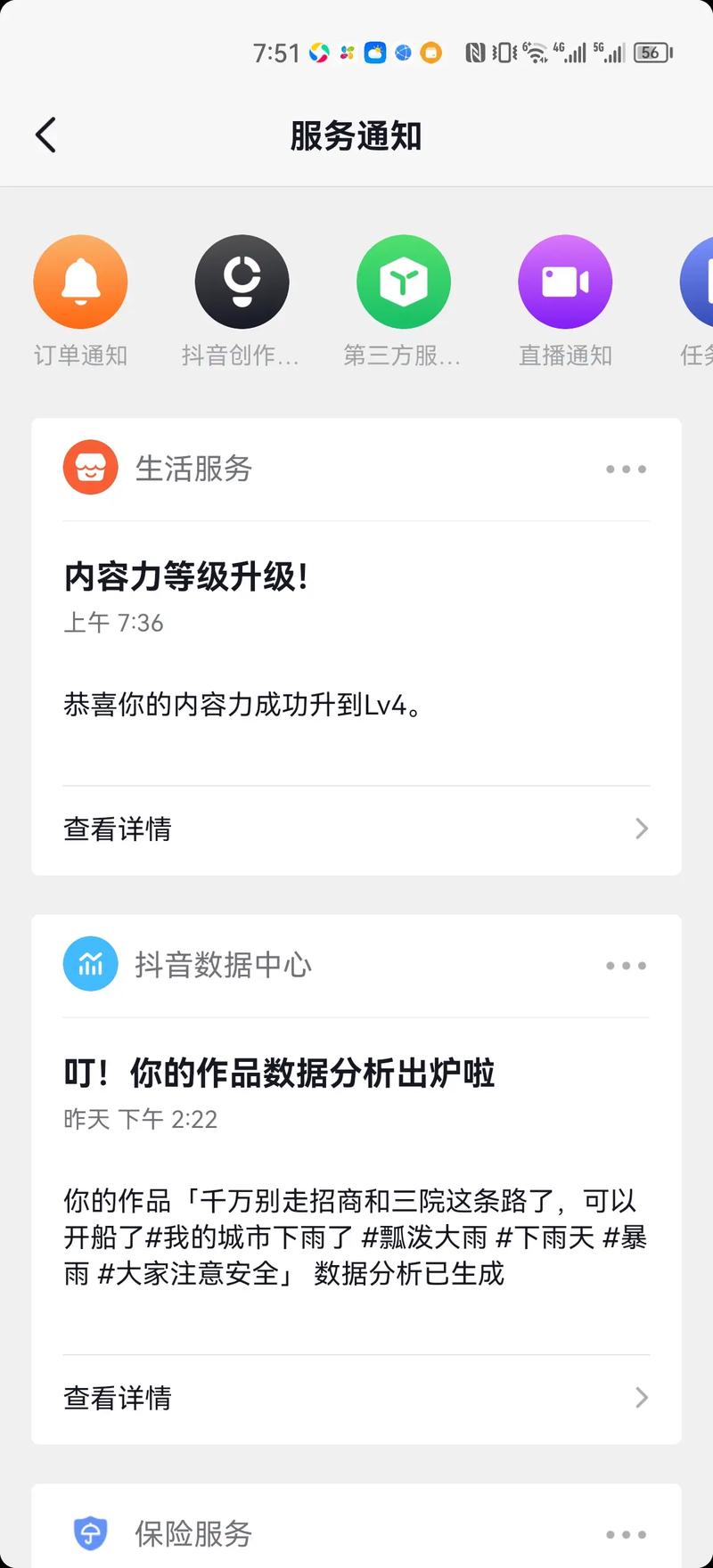713x1568 pixels.
Task: Tap 查看详情 under the data analysis message
Action: click(118, 1398)
